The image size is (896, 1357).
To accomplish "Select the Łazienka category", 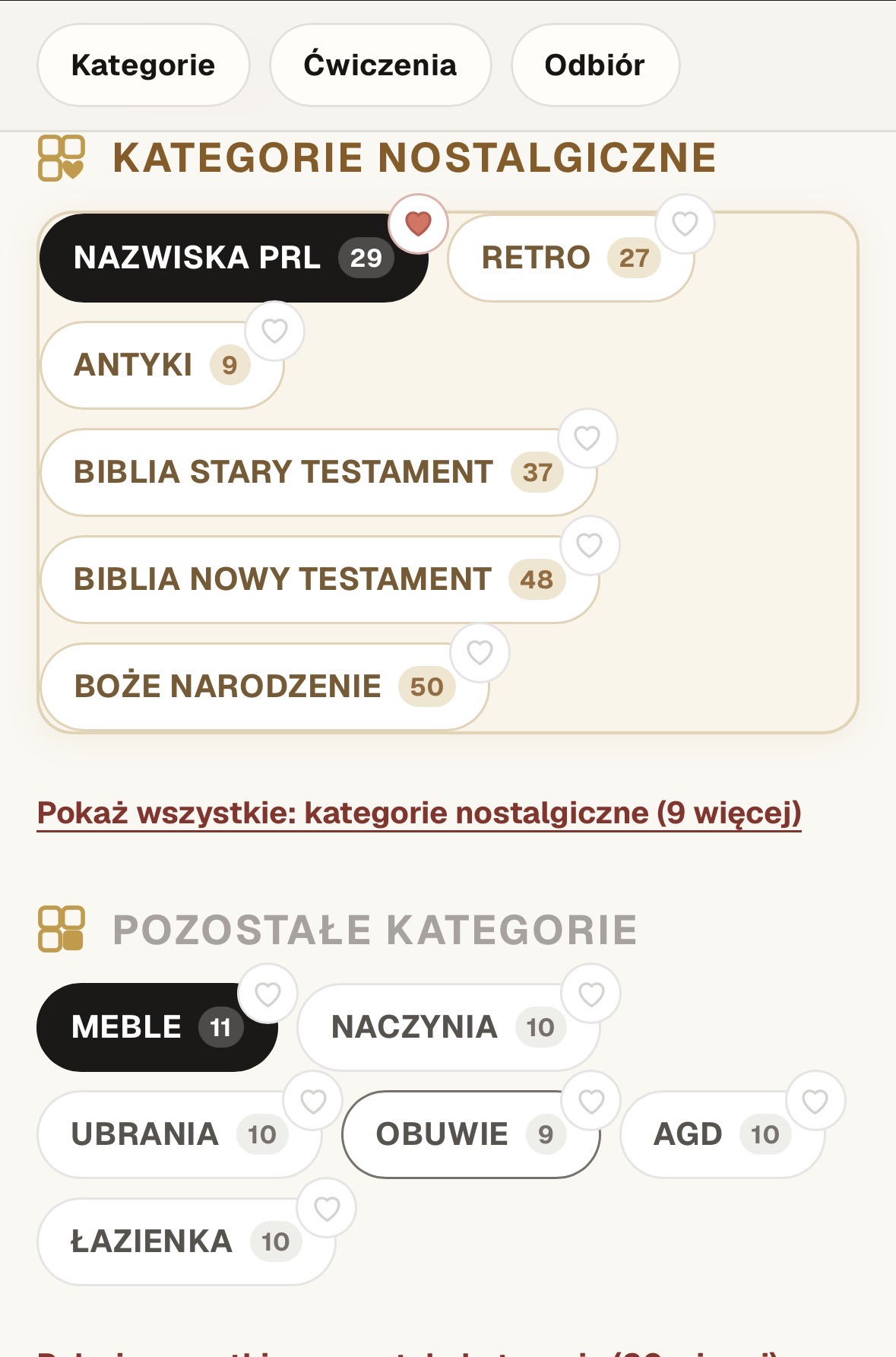I will click(186, 1241).
